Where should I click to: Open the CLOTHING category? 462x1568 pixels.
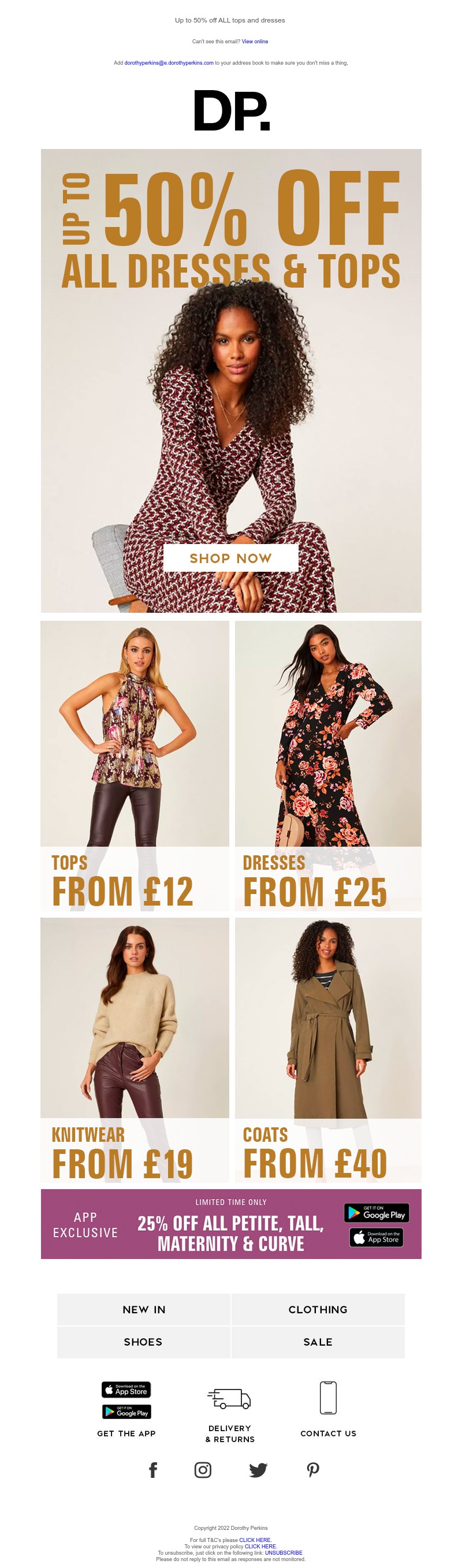(318, 1309)
